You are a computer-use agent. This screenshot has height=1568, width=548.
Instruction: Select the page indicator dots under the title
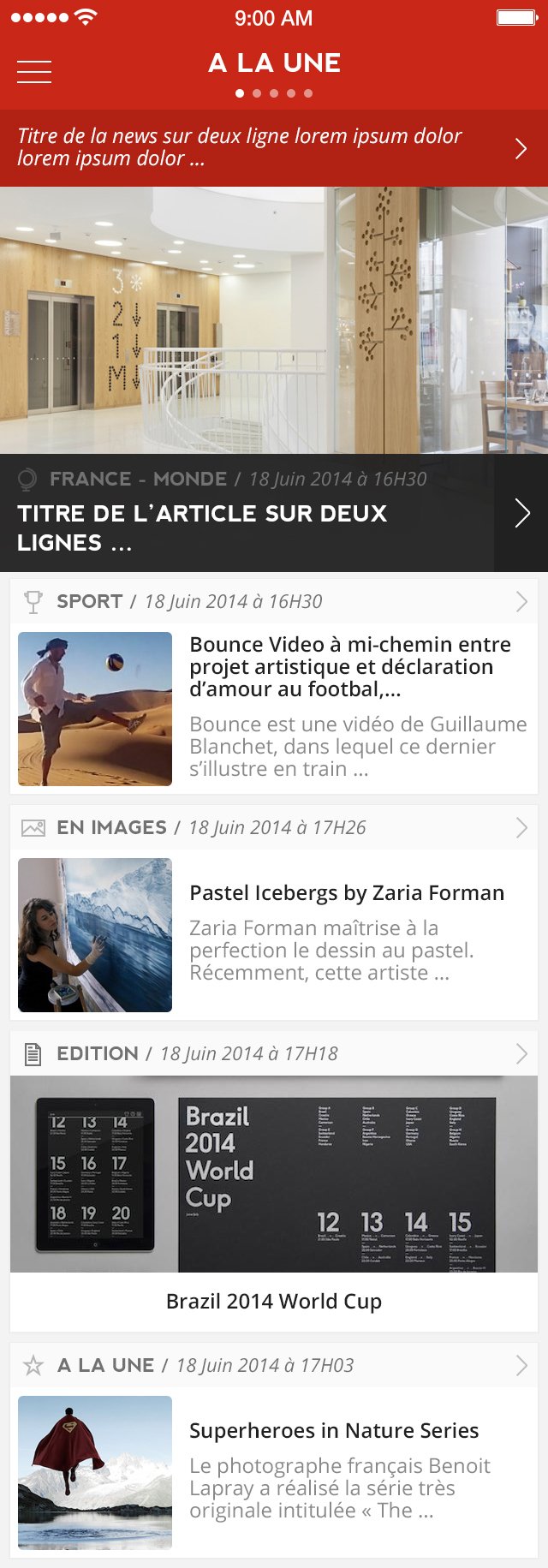coord(274,93)
